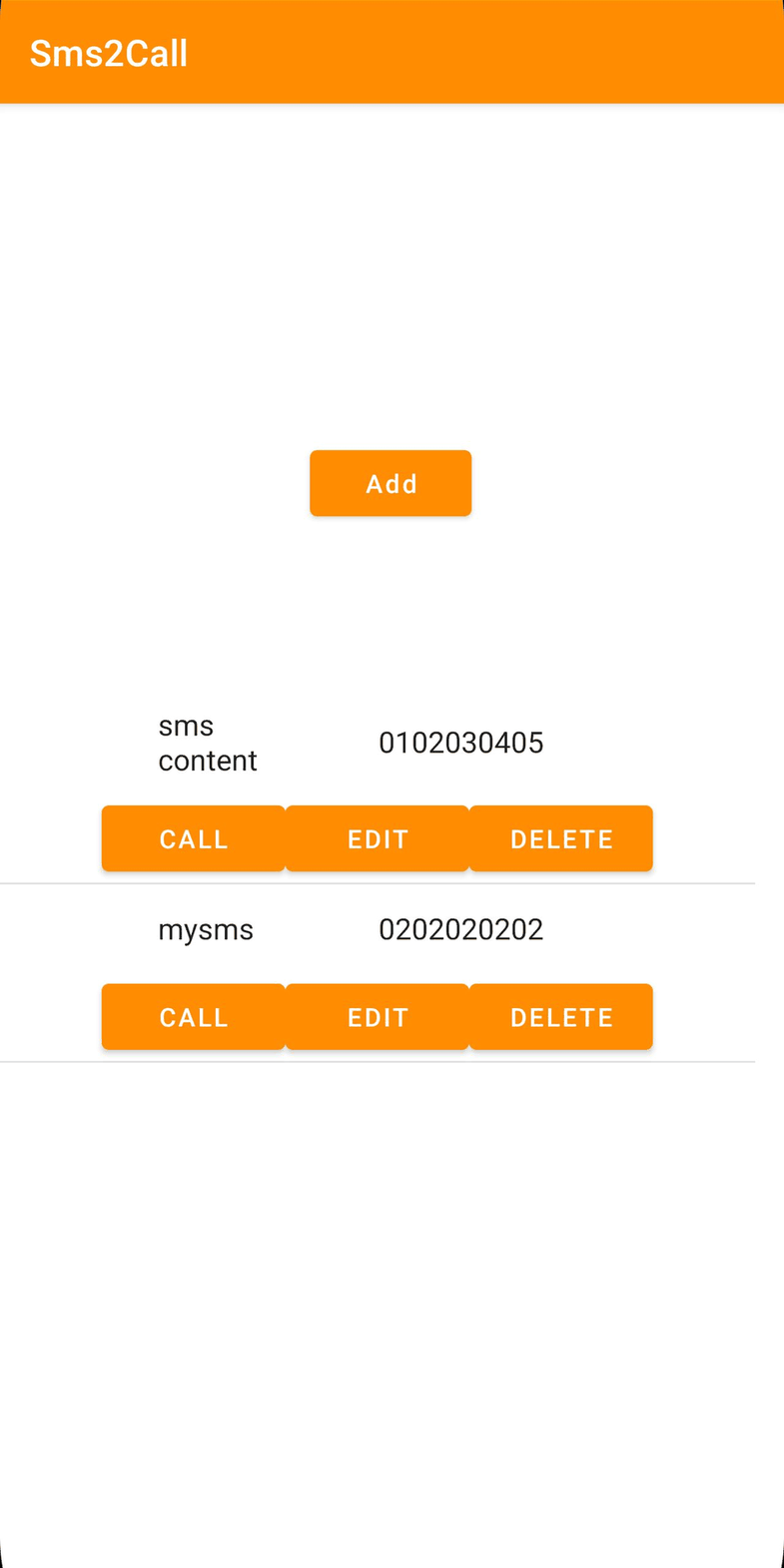Select the mysms label
The width and height of the screenshot is (784, 1568).
pyautogui.click(x=206, y=928)
